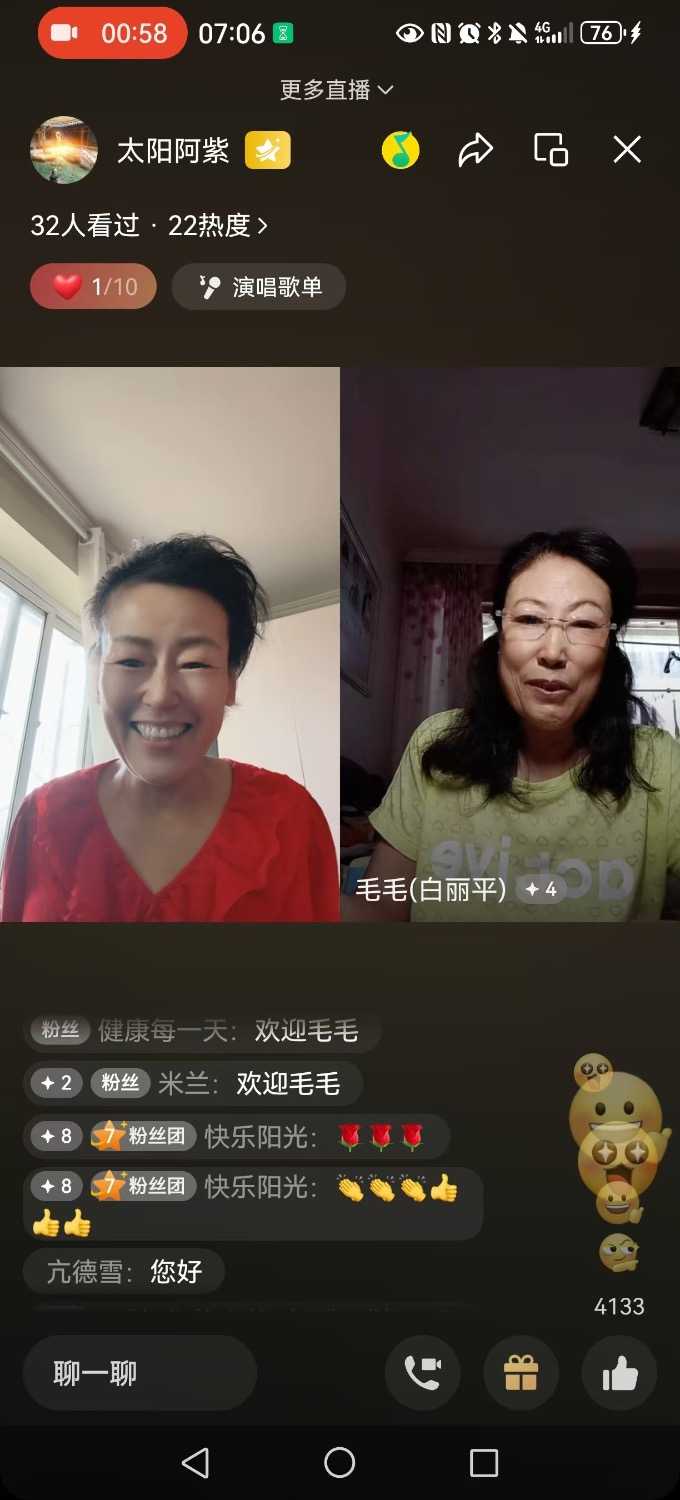Open recent apps via square button
The height and width of the screenshot is (1500, 680).
pyautogui.click(x=484, y=1463)
